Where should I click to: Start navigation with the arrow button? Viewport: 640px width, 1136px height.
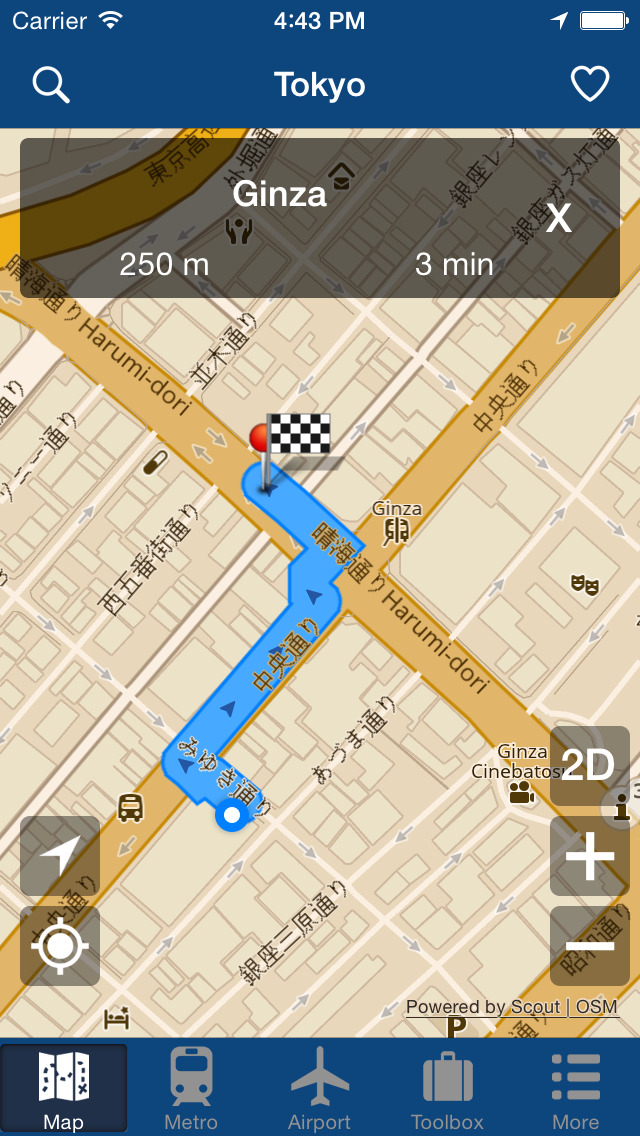[60, 856]
